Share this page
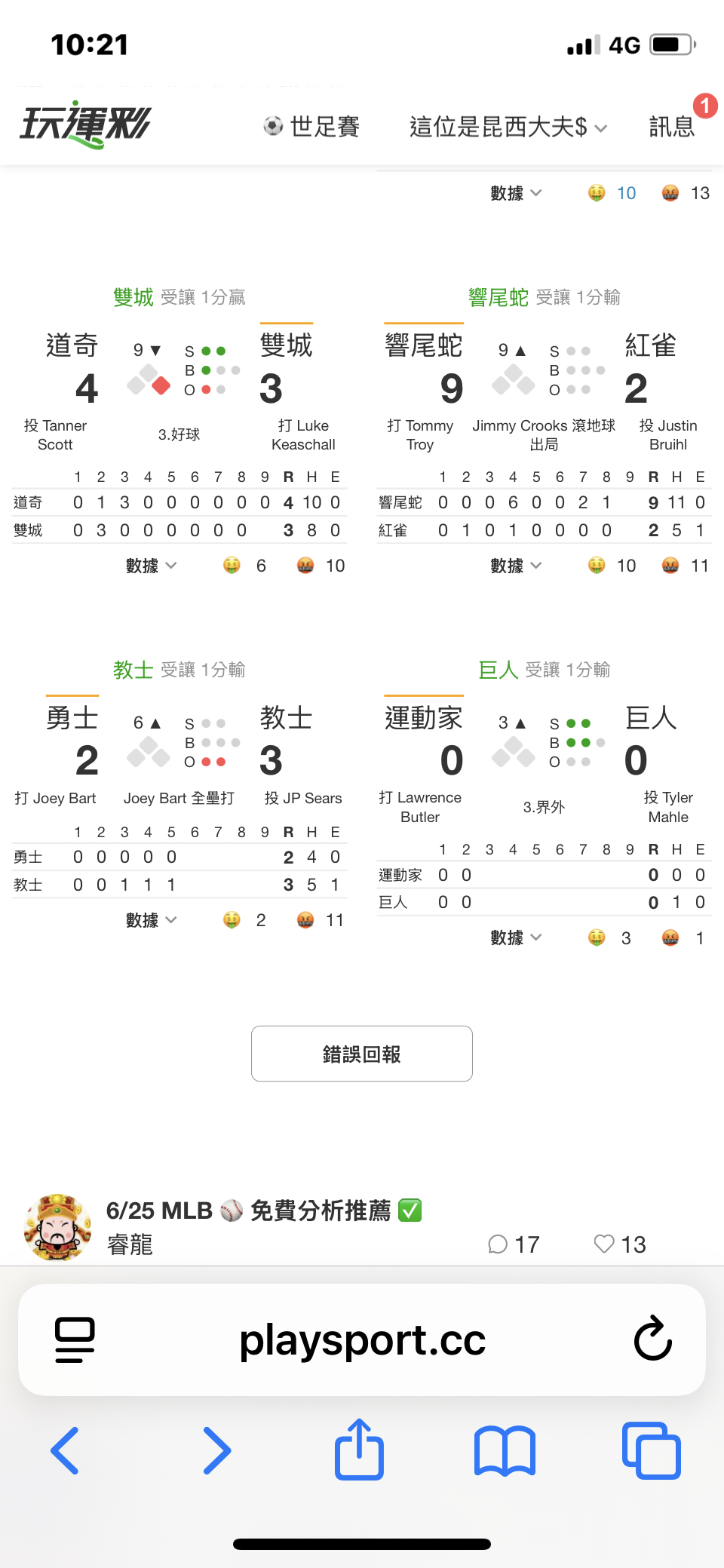Viewport: 724px width, 1568px height. pyautogui.click(x=360, y=1449)
